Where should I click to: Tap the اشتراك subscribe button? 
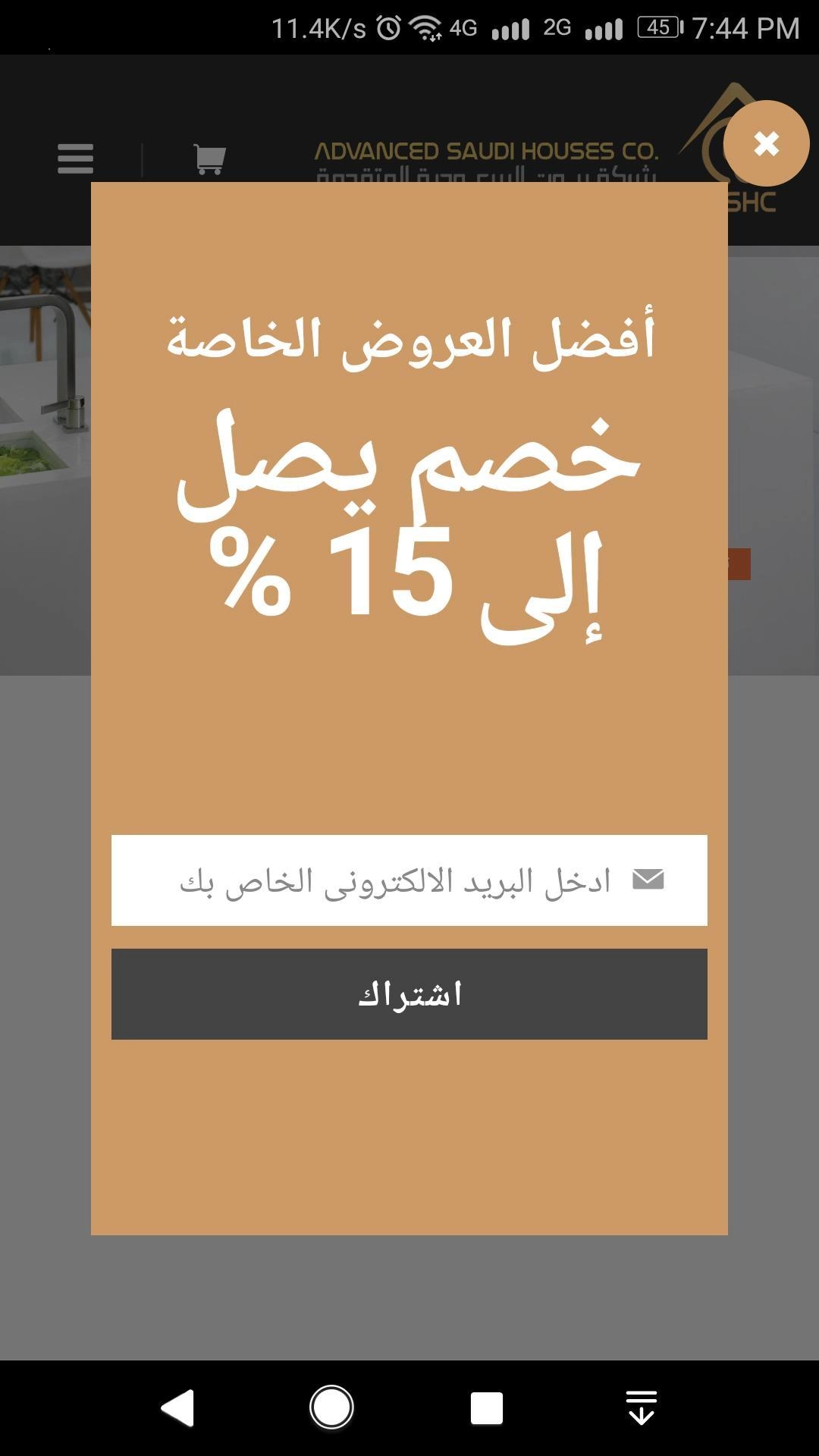tap(409, 994)
